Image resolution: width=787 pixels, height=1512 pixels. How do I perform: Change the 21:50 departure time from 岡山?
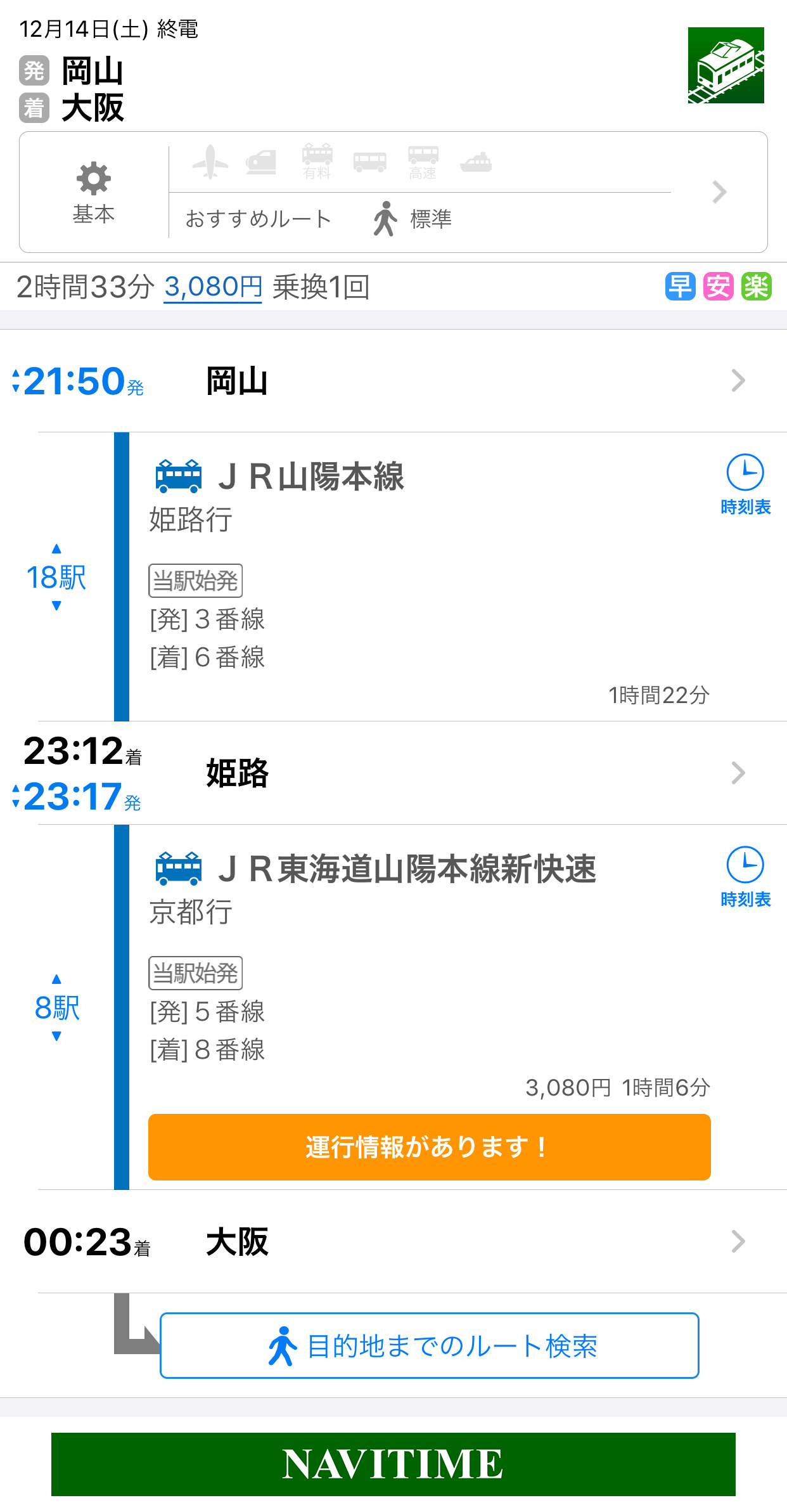76,381
